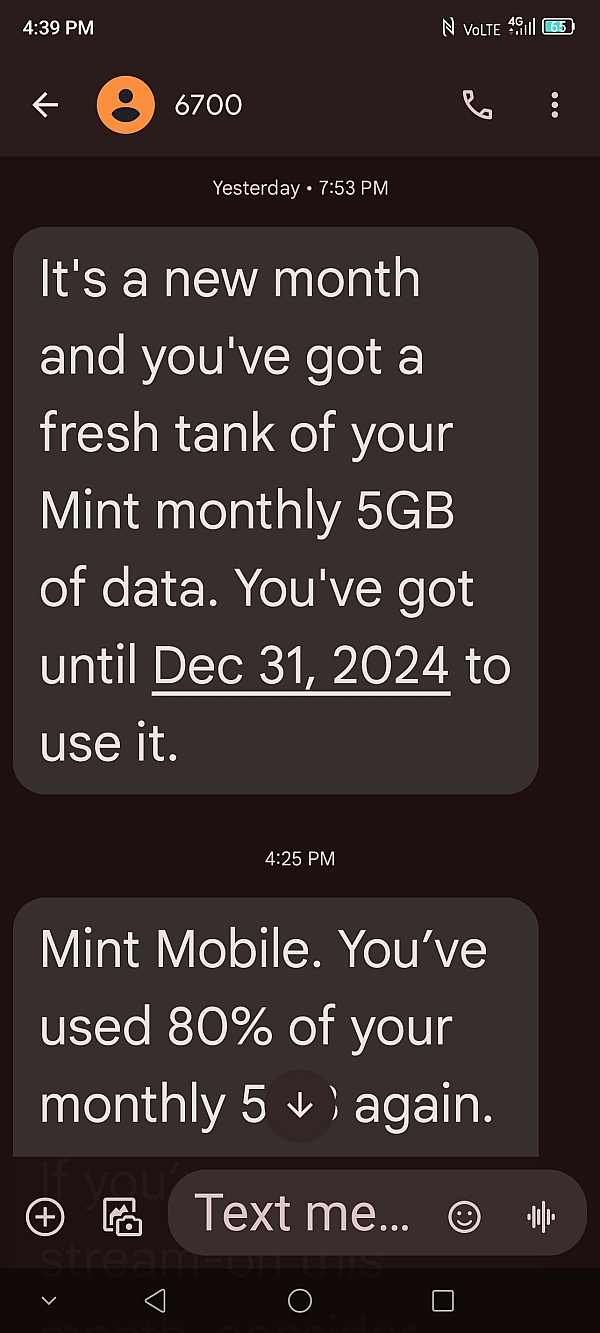
Task: Open the recent apps view
Action: pos(442,1300)
